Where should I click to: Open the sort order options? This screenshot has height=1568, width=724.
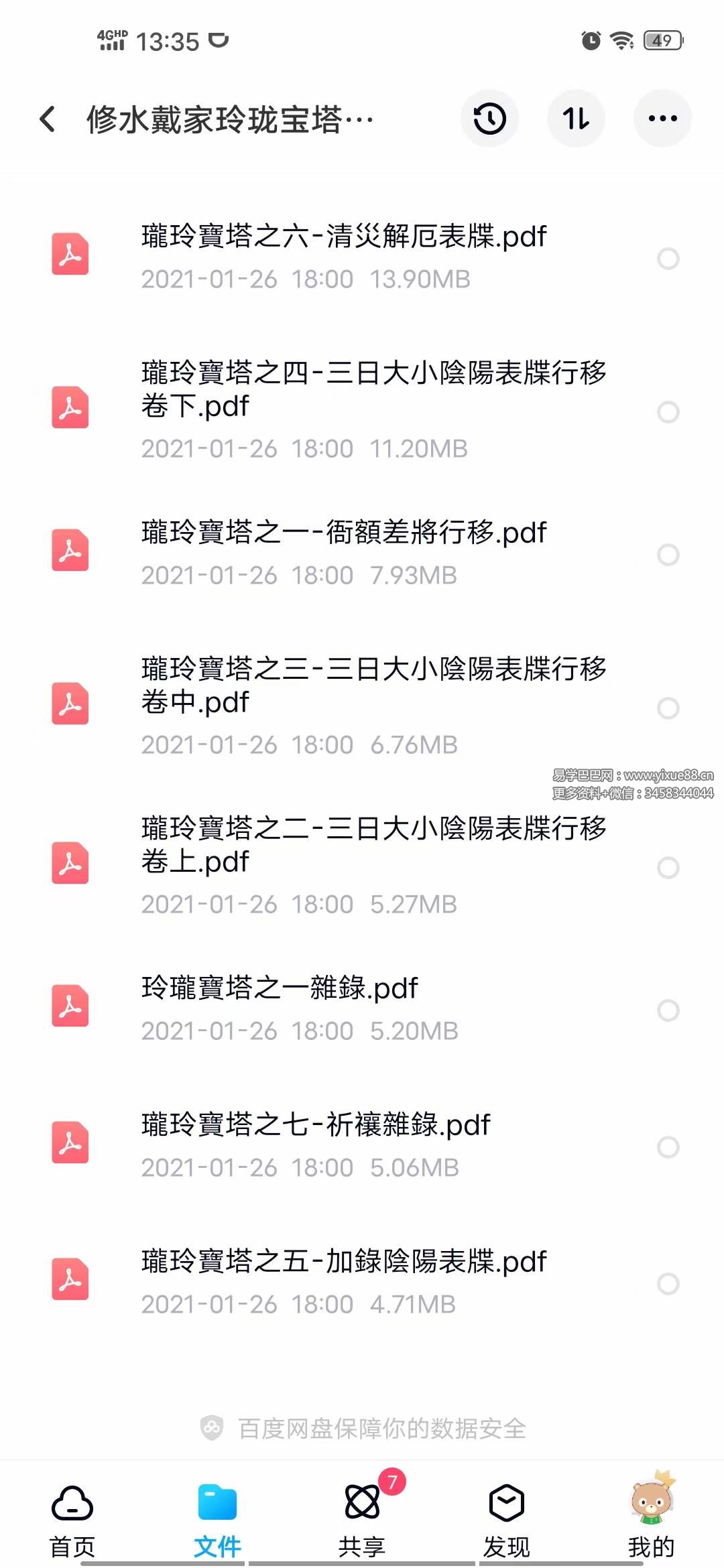pos(576,118)
